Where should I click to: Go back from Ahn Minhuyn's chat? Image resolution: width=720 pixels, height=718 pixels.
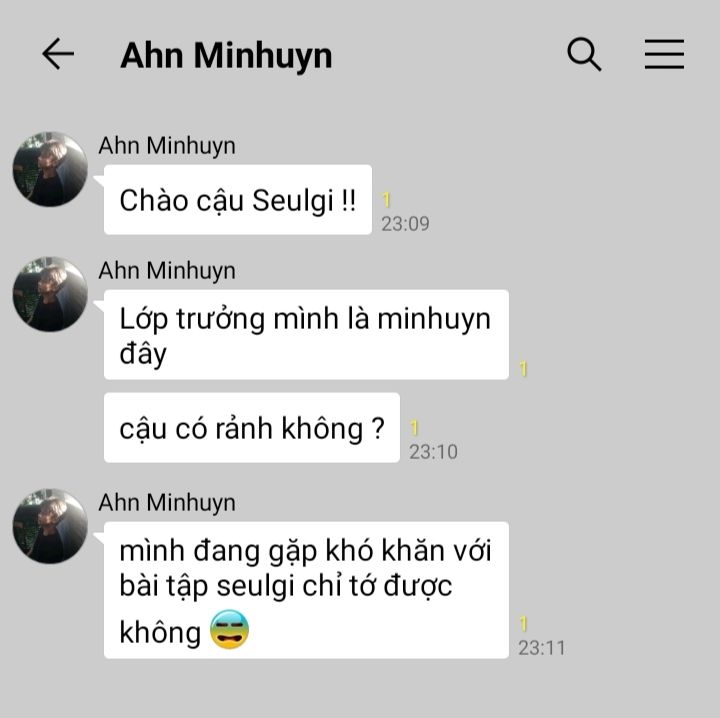click(58, 54)
